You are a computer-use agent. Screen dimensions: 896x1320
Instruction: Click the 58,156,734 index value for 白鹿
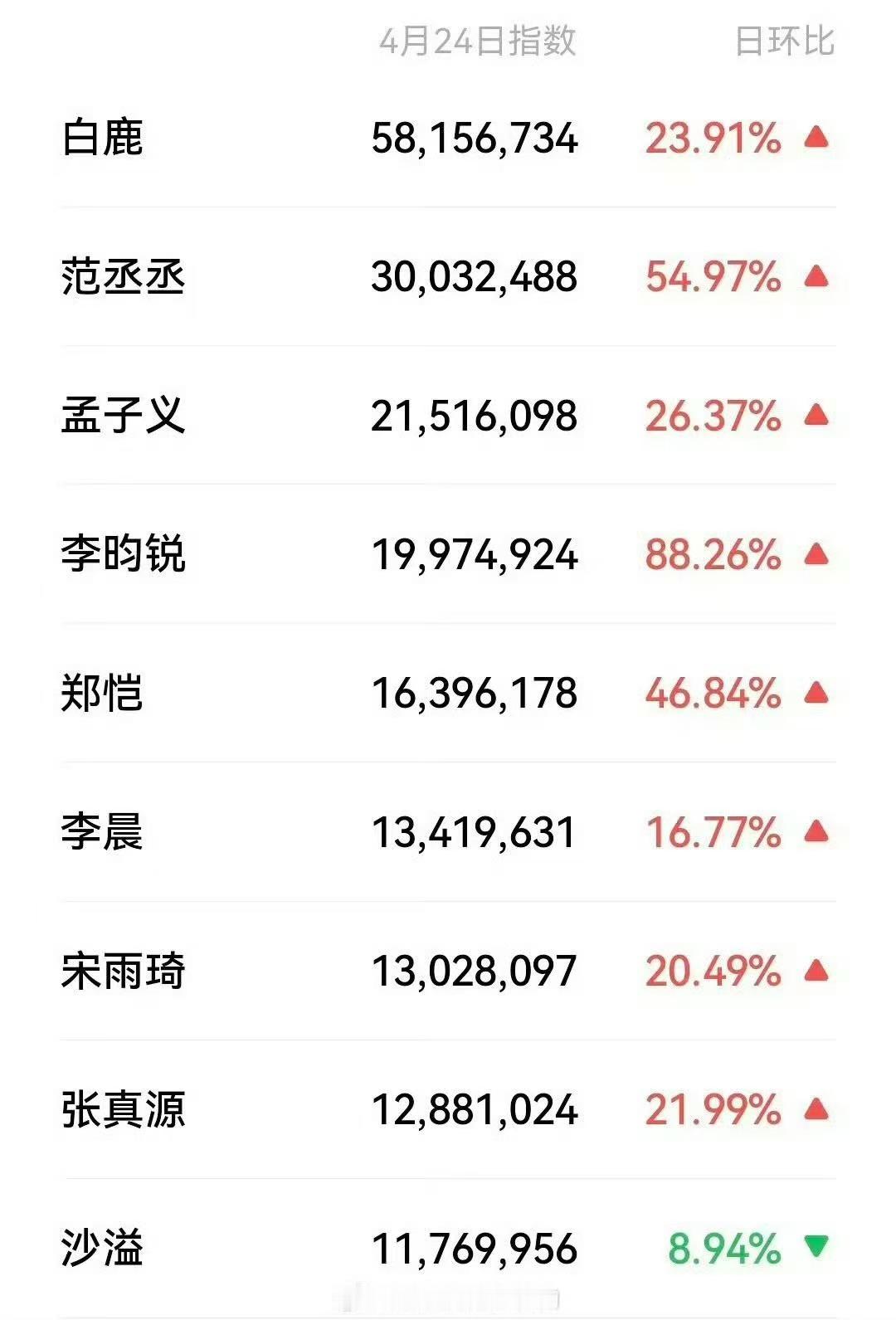point(475,139)
